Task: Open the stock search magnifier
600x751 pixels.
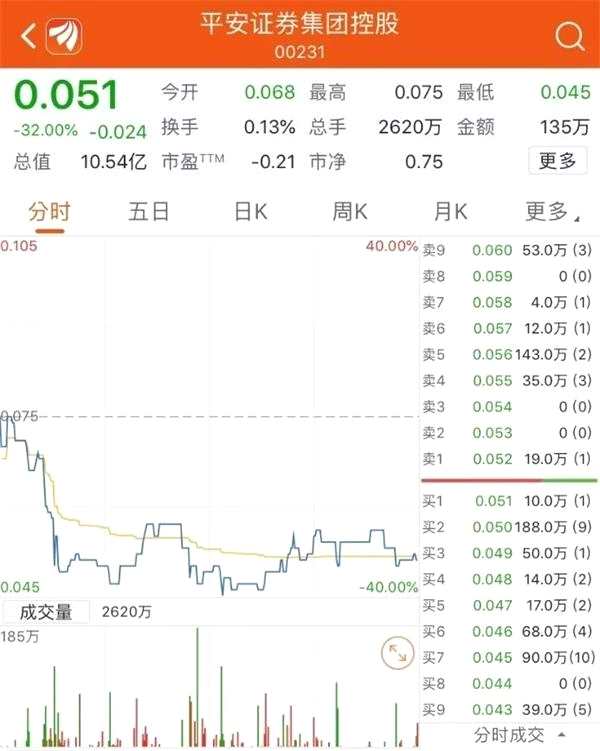Action: coord(569,37)
